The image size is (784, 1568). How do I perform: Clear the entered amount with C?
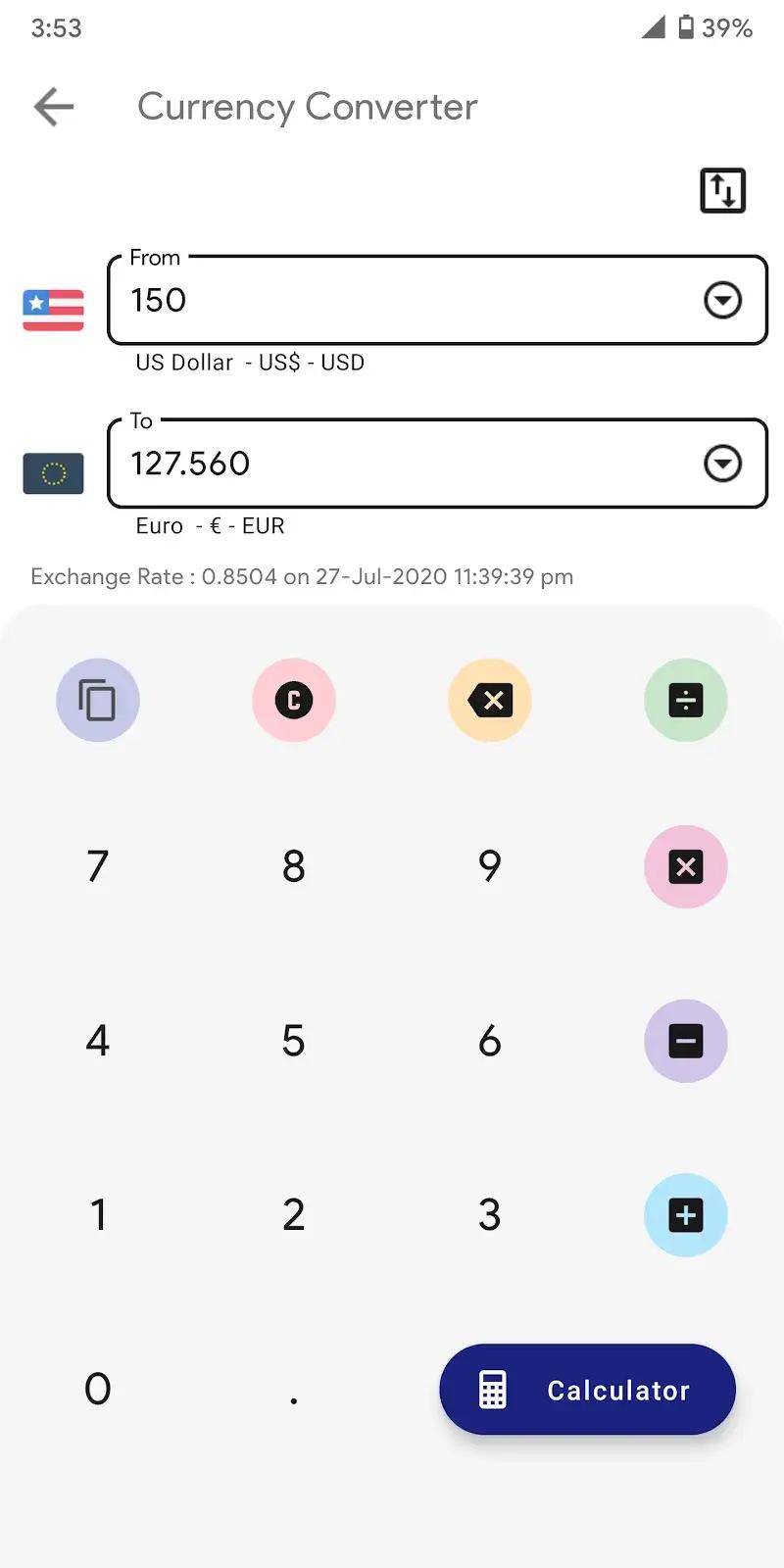(293, 700)
